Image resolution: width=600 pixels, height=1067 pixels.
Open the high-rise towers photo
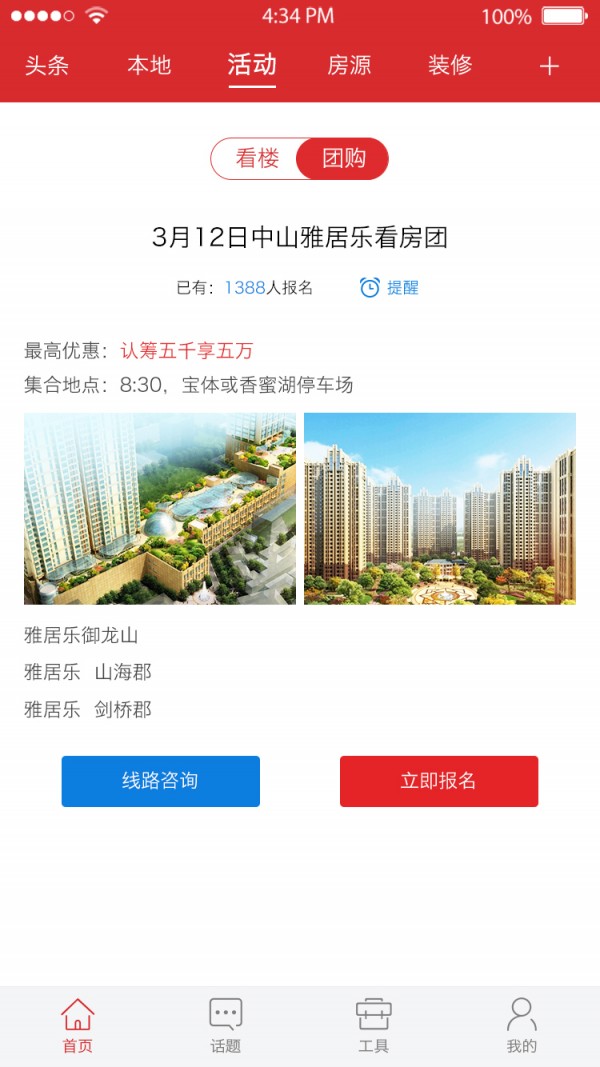[x=440, y=508]
